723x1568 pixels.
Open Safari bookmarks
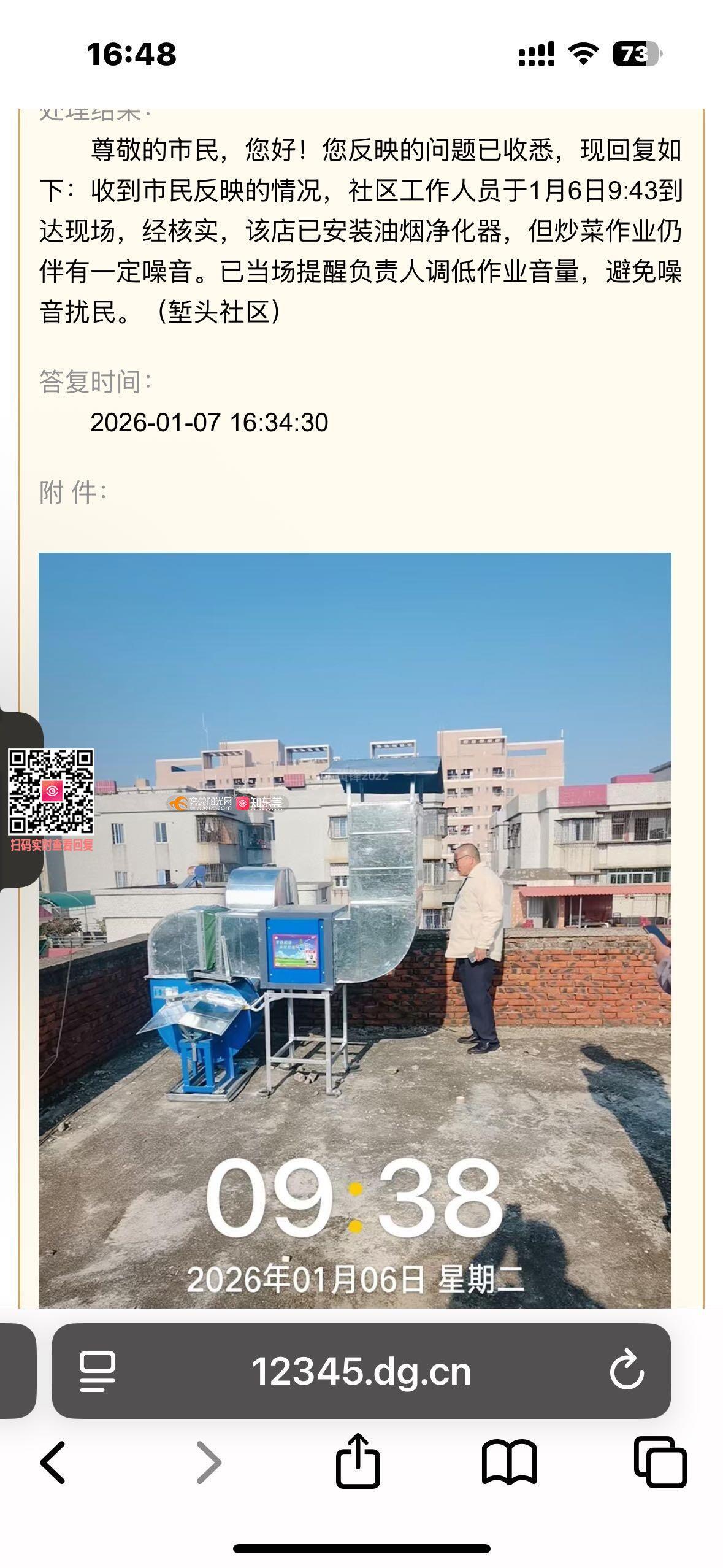pyautogui.click(x=509, y=1462)
